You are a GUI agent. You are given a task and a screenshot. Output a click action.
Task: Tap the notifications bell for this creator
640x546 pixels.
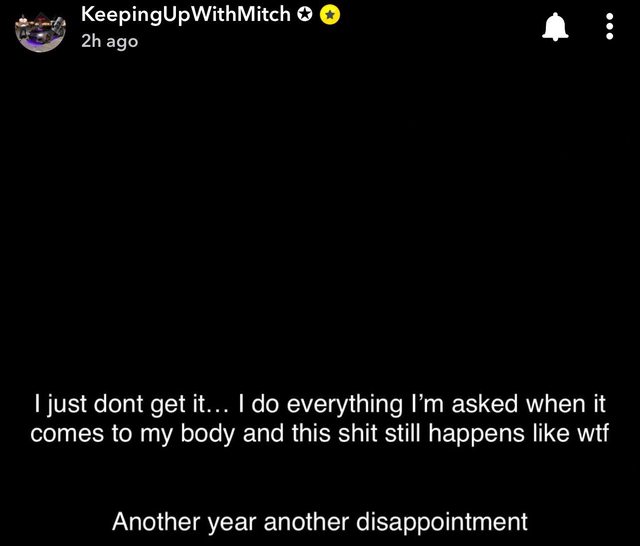(x=554, y=27)
